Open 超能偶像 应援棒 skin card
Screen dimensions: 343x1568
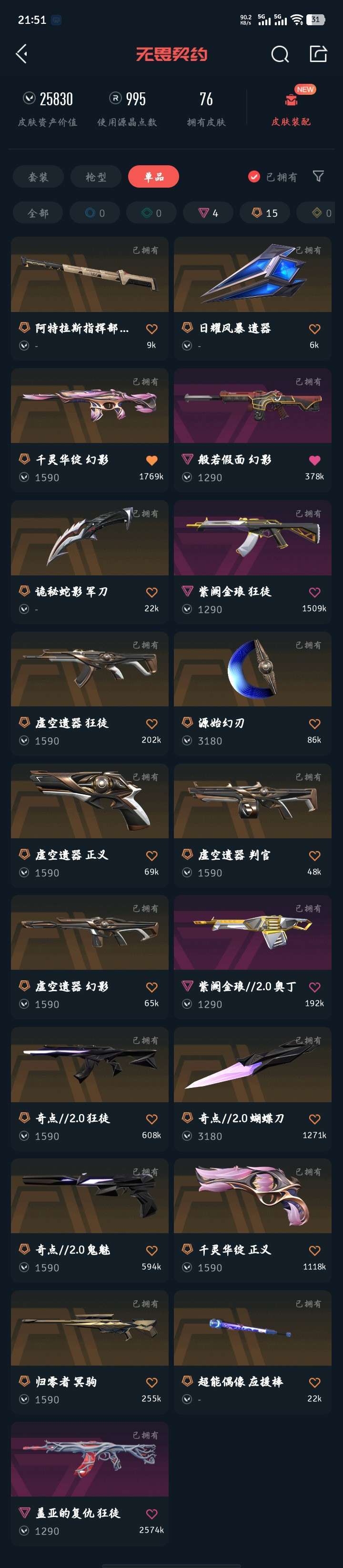pos(252,1352)
